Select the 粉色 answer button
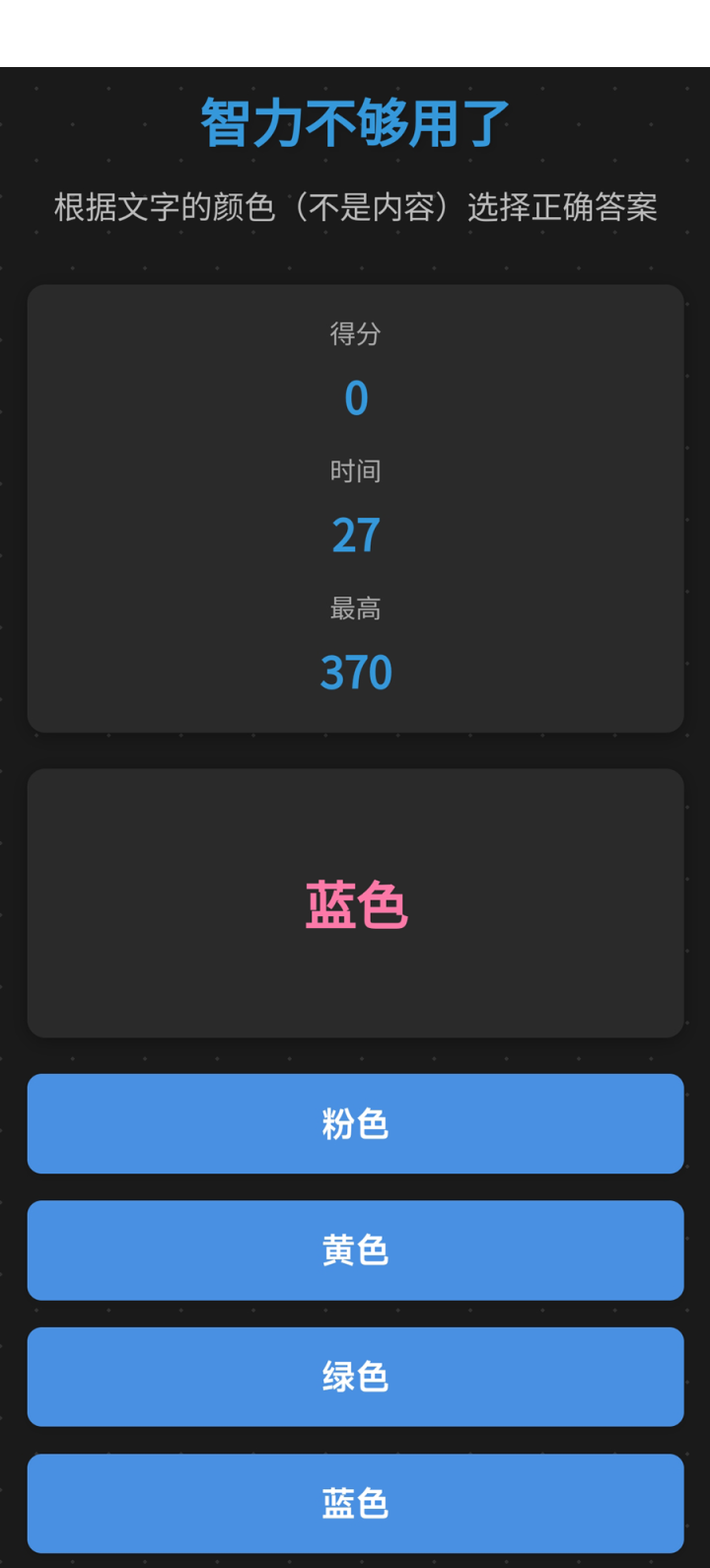 355,1123
